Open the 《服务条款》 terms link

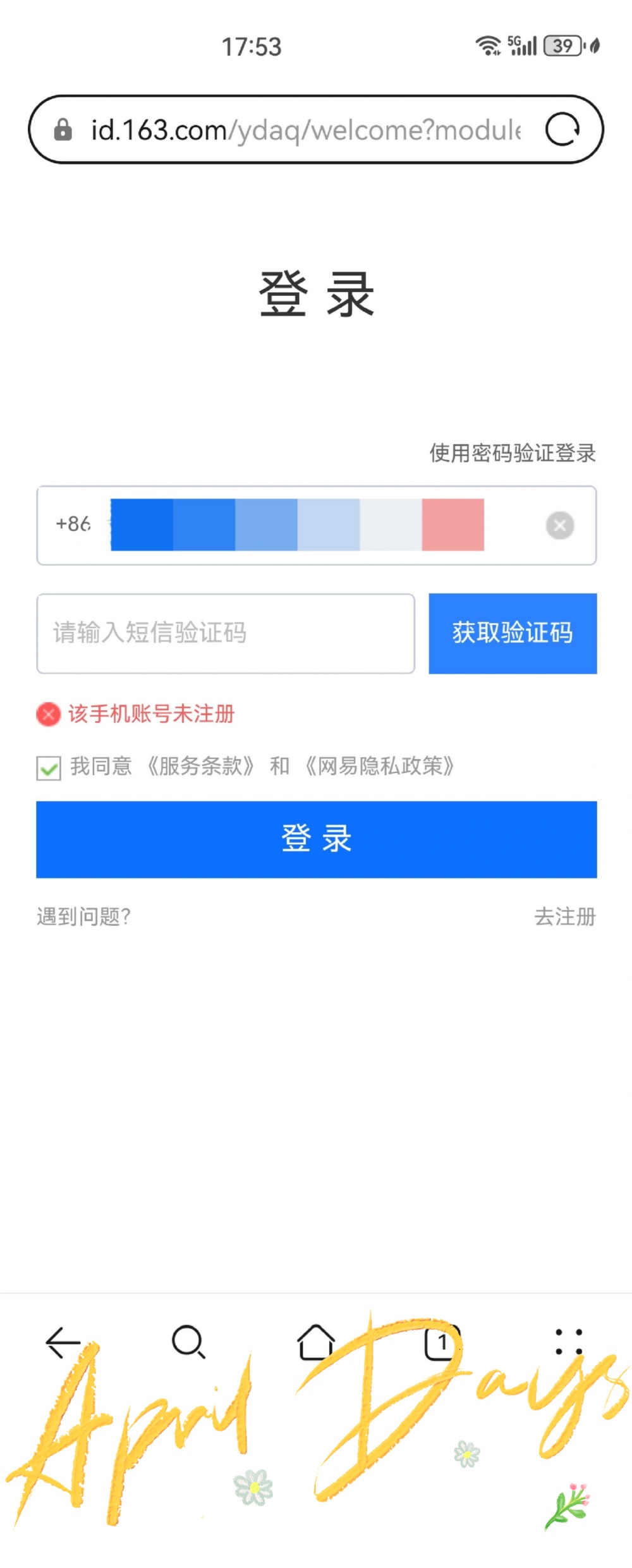[200, 766]
